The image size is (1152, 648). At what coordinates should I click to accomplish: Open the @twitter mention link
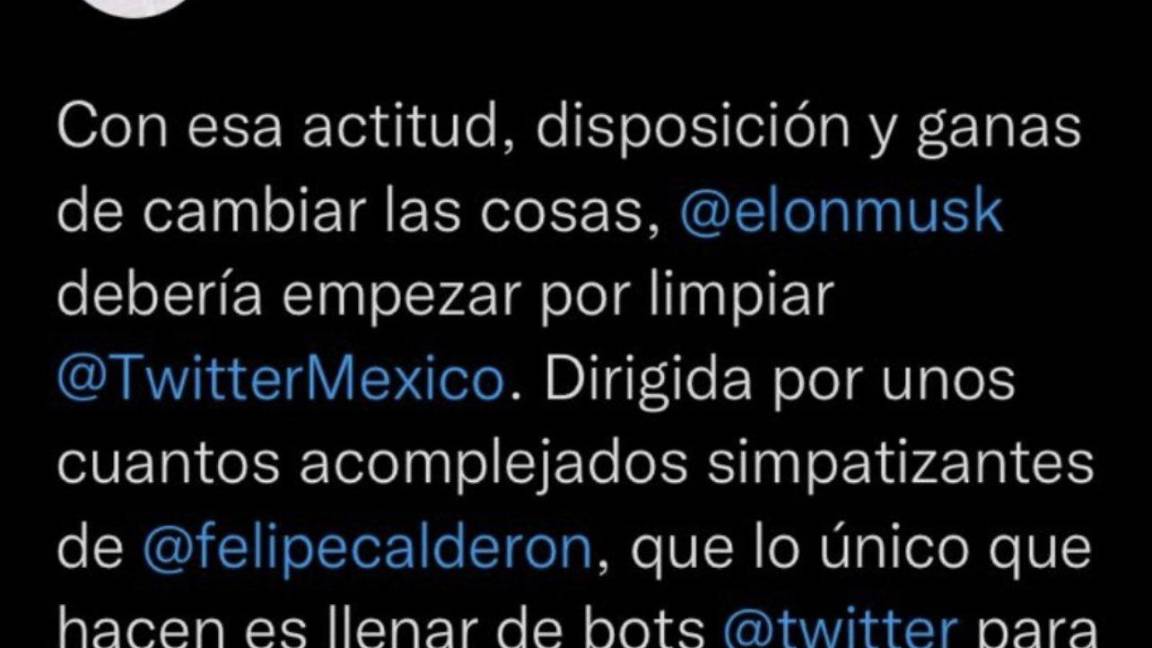pyautogui.click(x=840, y=628)
